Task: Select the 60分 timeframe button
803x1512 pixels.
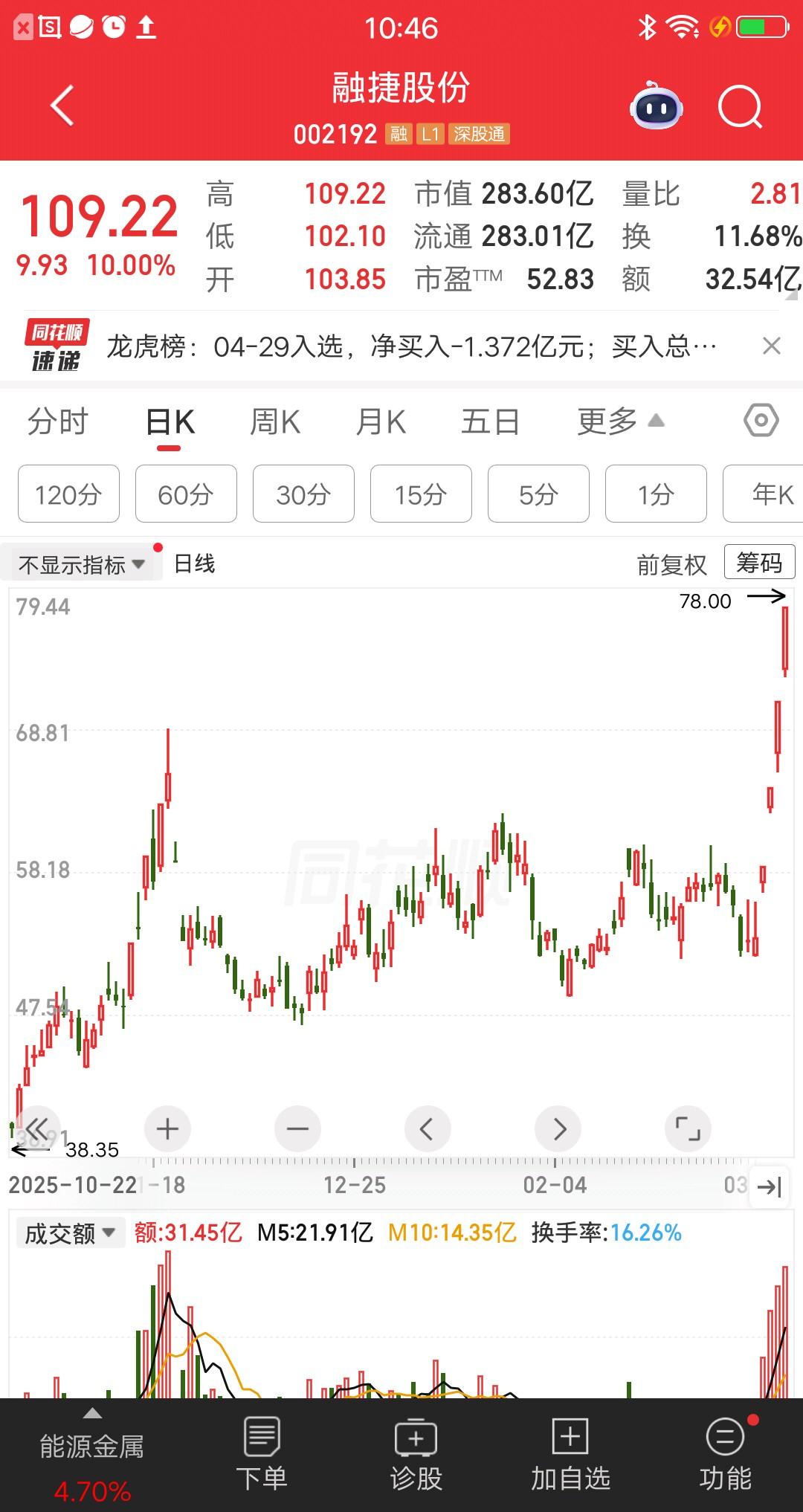Action: 185,494
